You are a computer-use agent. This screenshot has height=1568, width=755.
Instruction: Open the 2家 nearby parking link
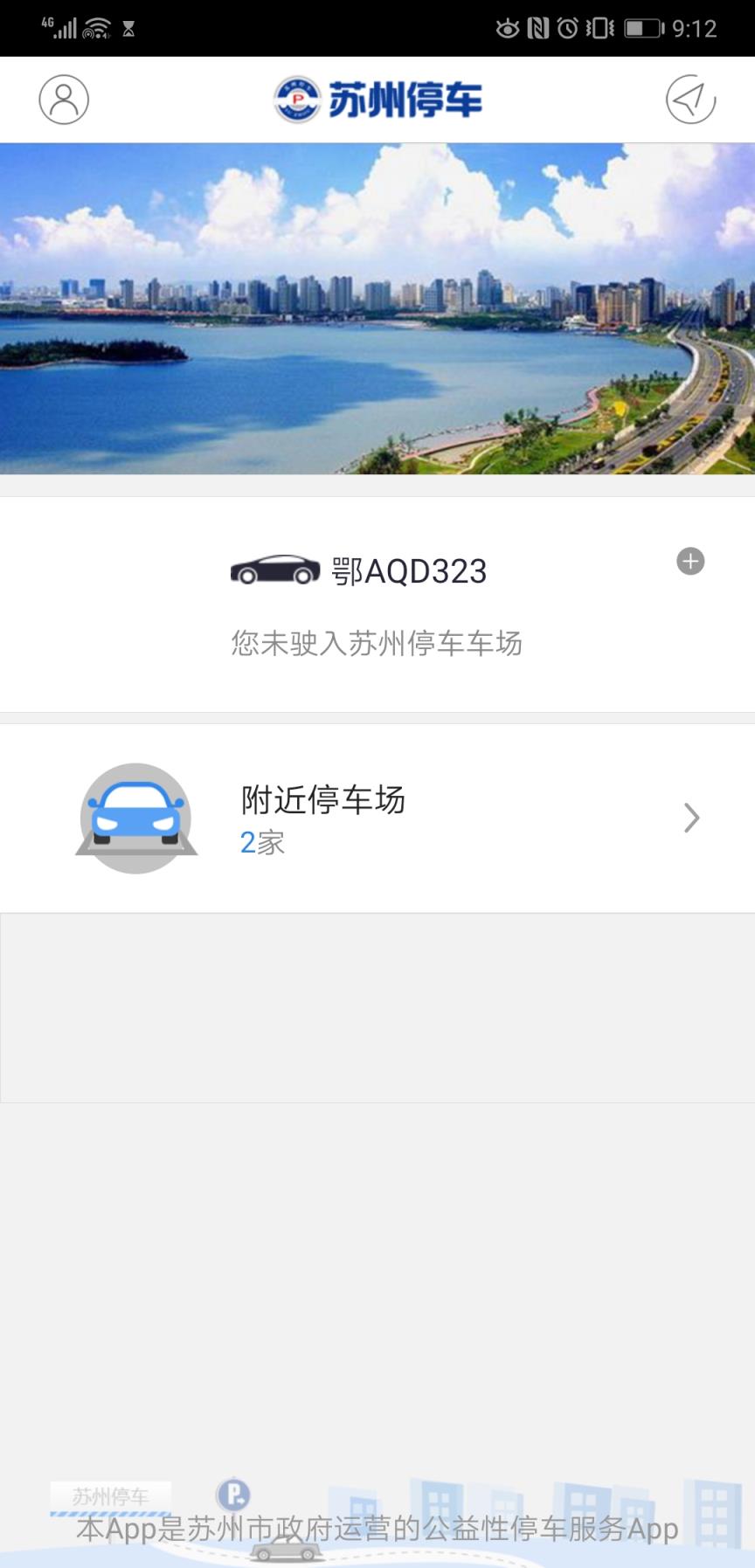[260, 843]
